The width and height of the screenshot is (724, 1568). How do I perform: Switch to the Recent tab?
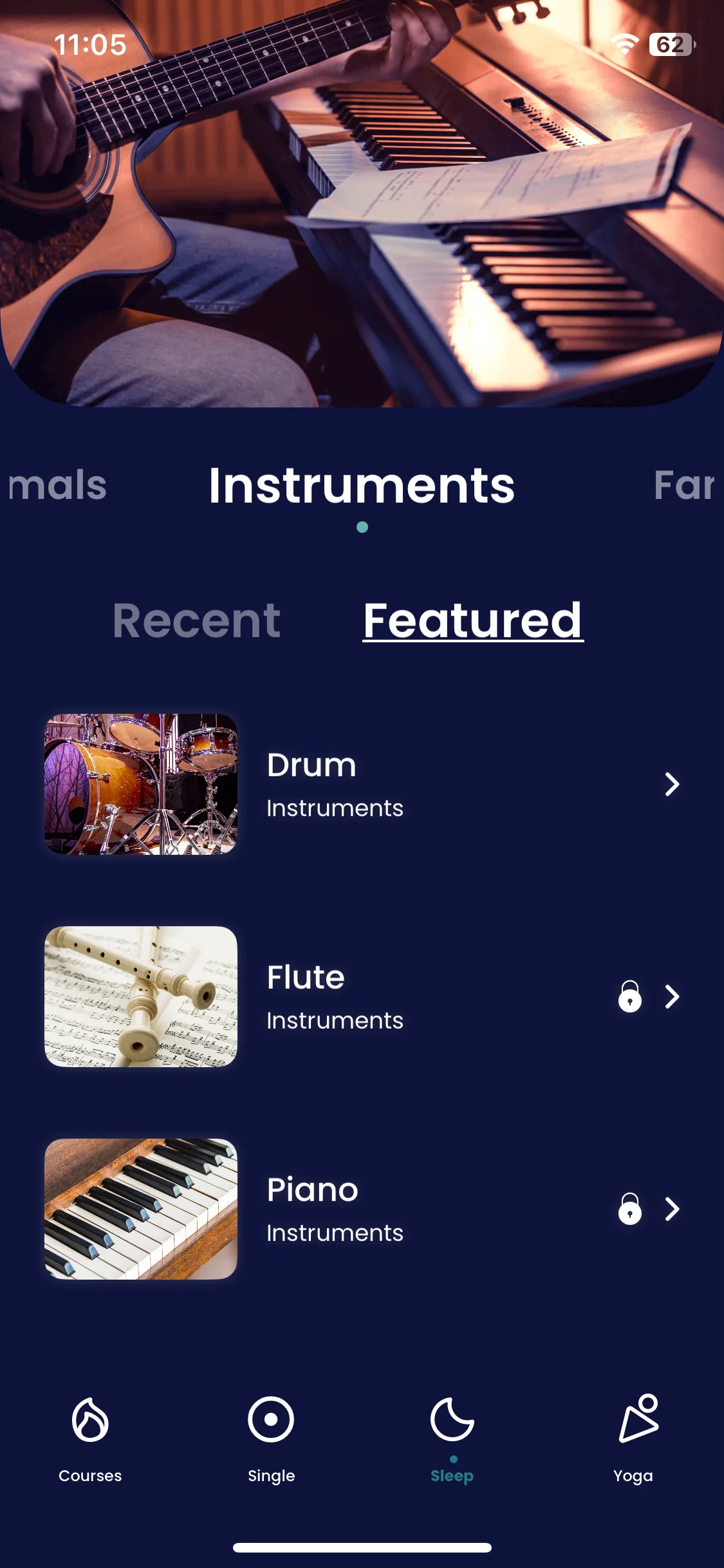click(196, 621)
